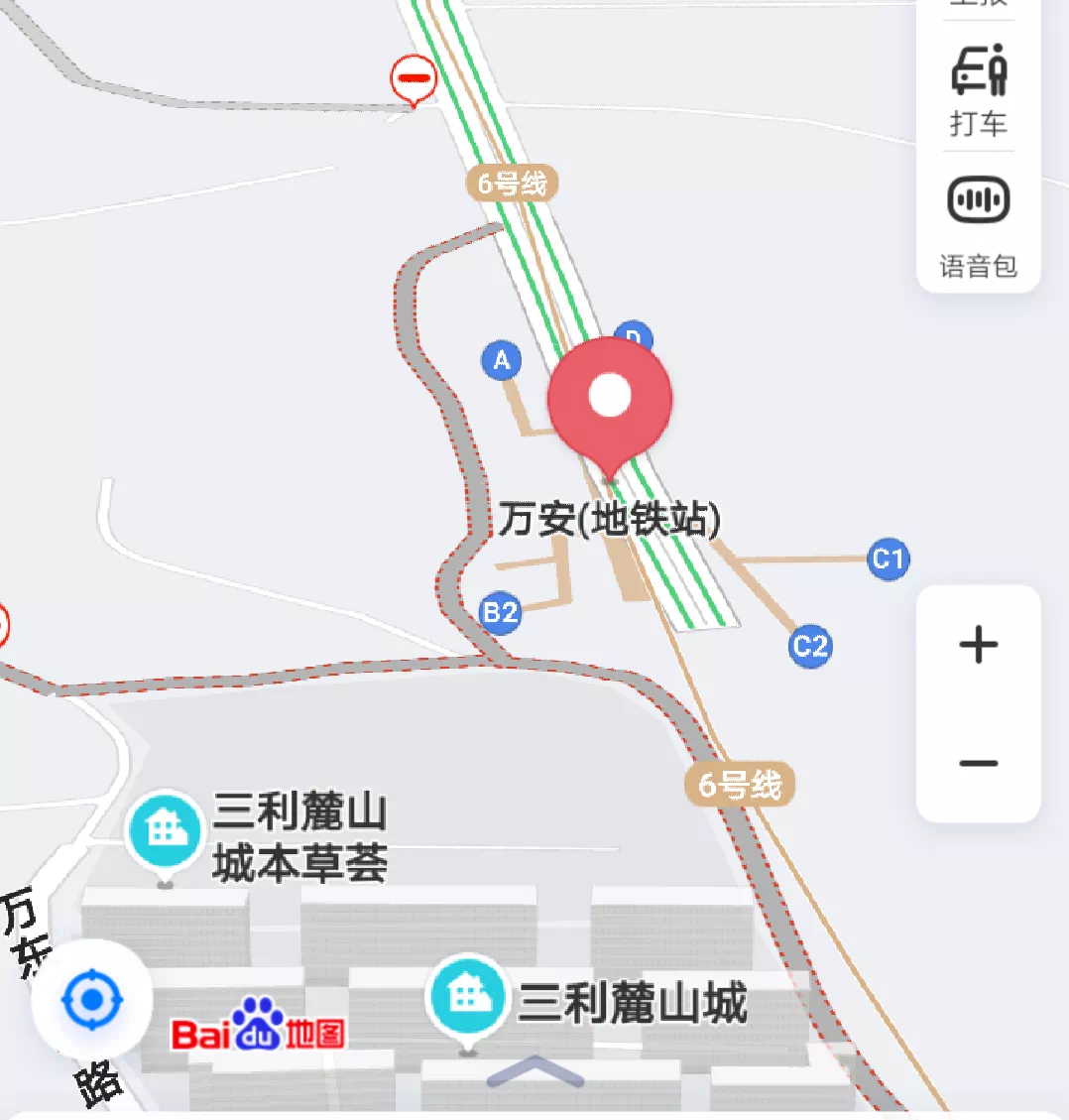Zoom in with the plus button
Image resolution: width=1069 pixels, height=1120 pixels.
click(979, 645)
